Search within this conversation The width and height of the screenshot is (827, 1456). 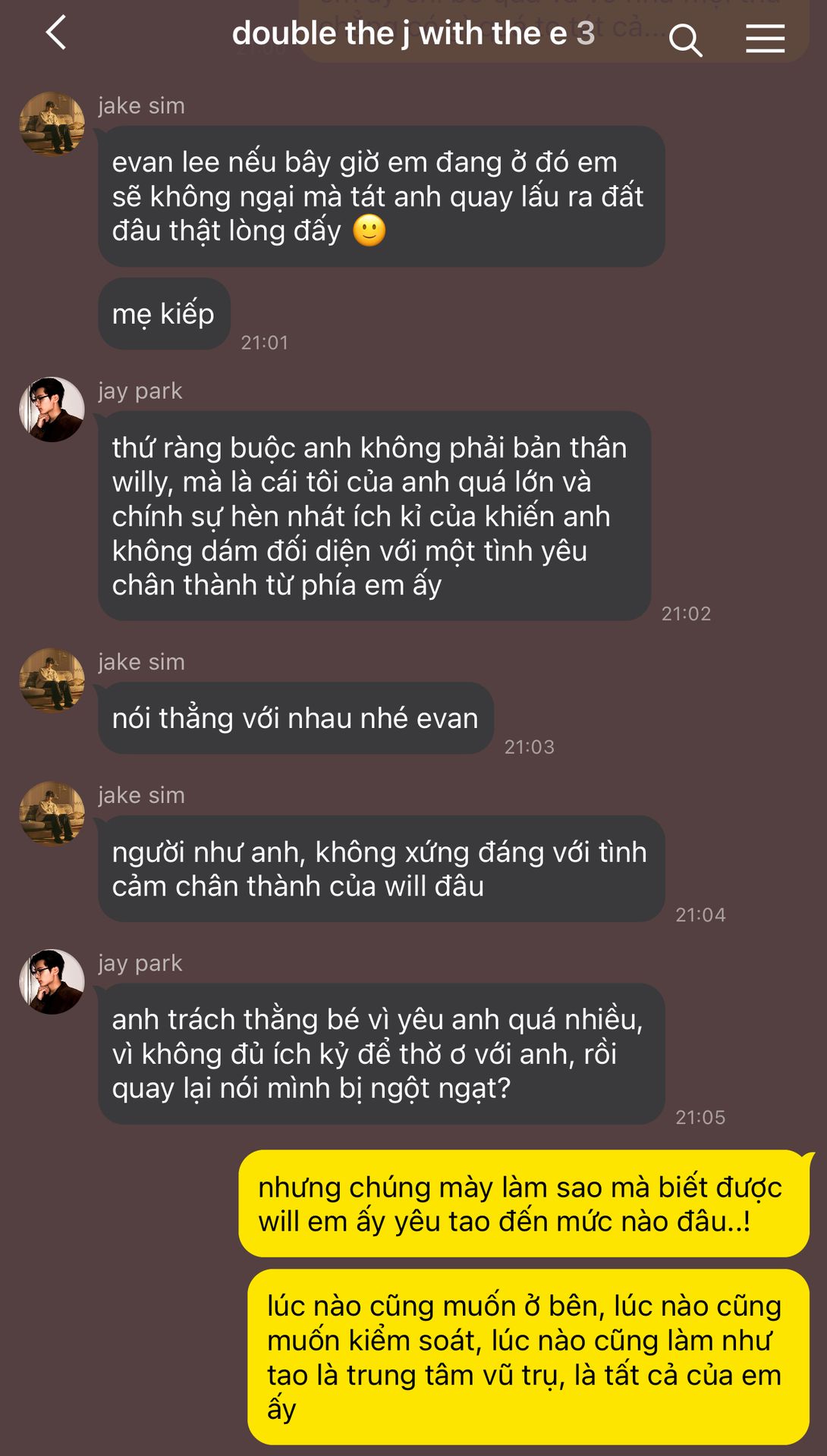[x=685, y=39]
